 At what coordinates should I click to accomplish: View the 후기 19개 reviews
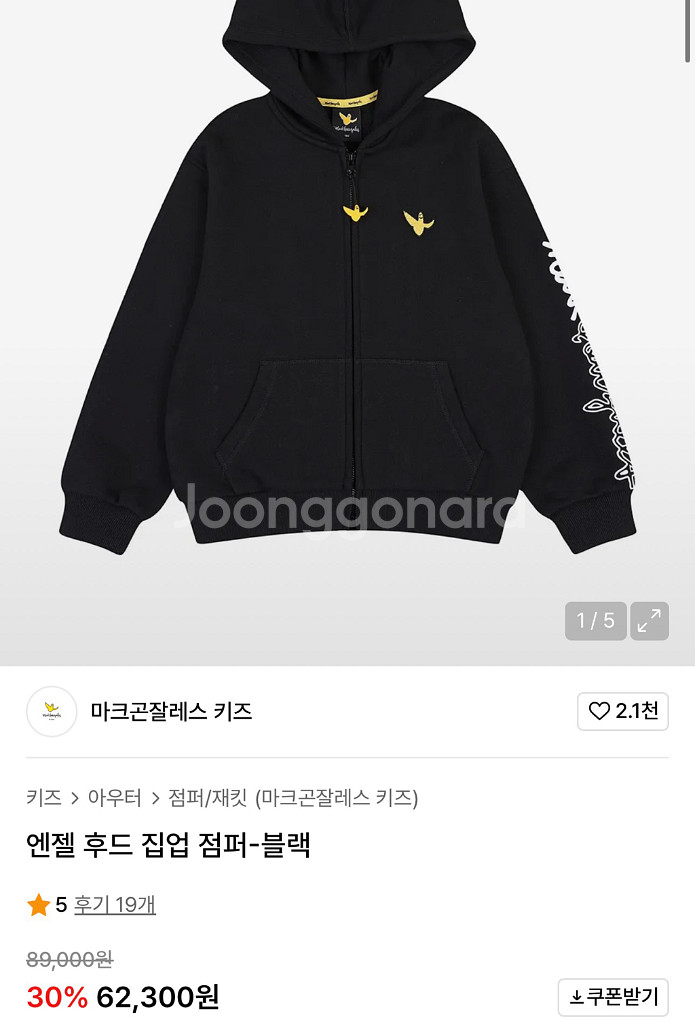click(115, 905)
